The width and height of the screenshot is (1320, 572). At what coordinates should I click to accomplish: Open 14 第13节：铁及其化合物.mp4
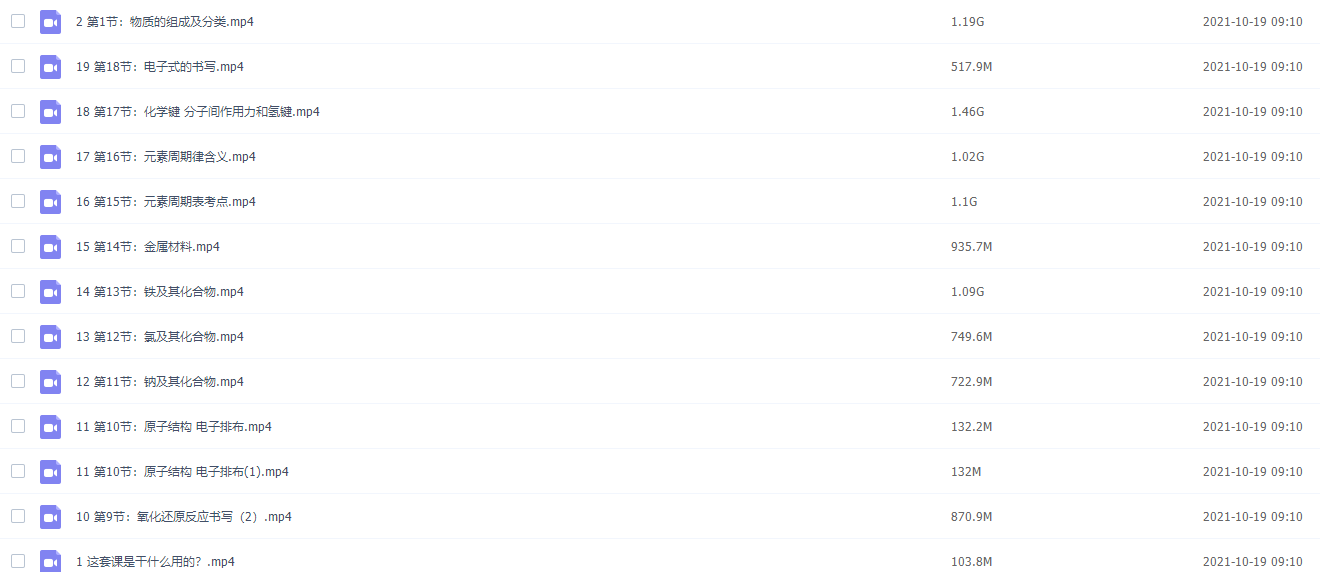tap(160, 292)
